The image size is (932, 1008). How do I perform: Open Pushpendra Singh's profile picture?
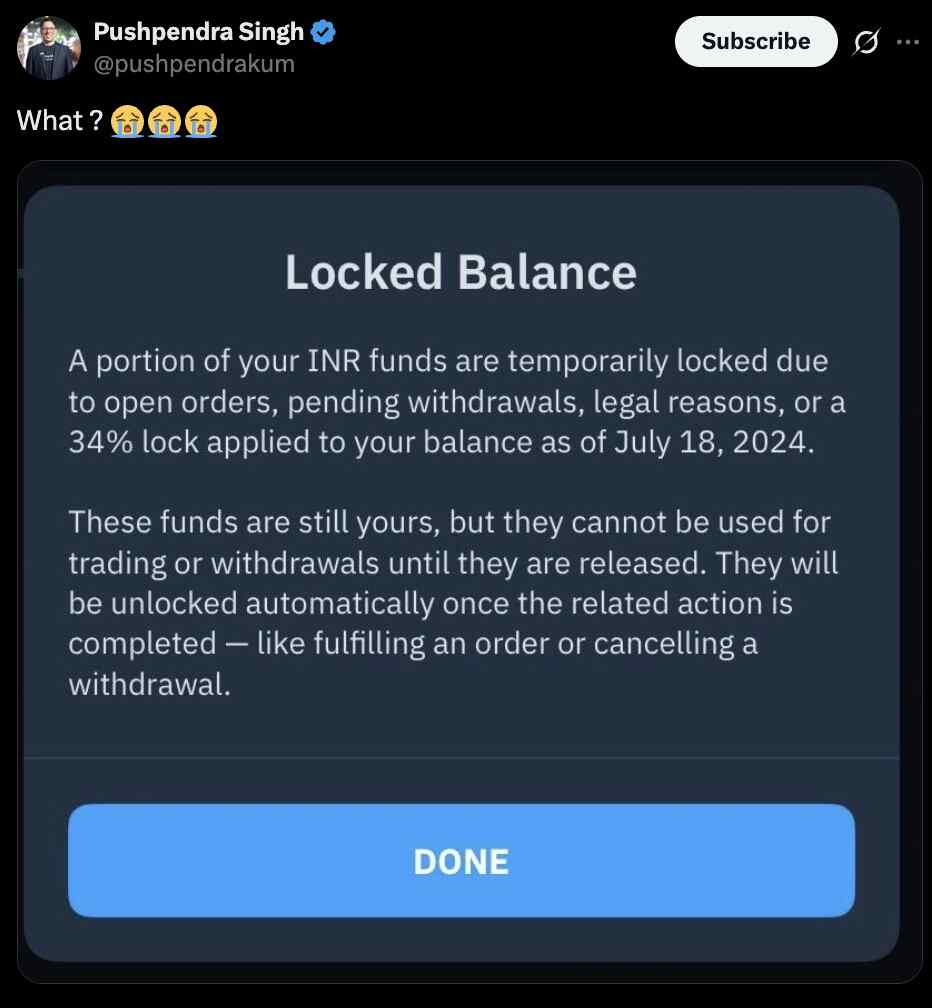(49, 48)
